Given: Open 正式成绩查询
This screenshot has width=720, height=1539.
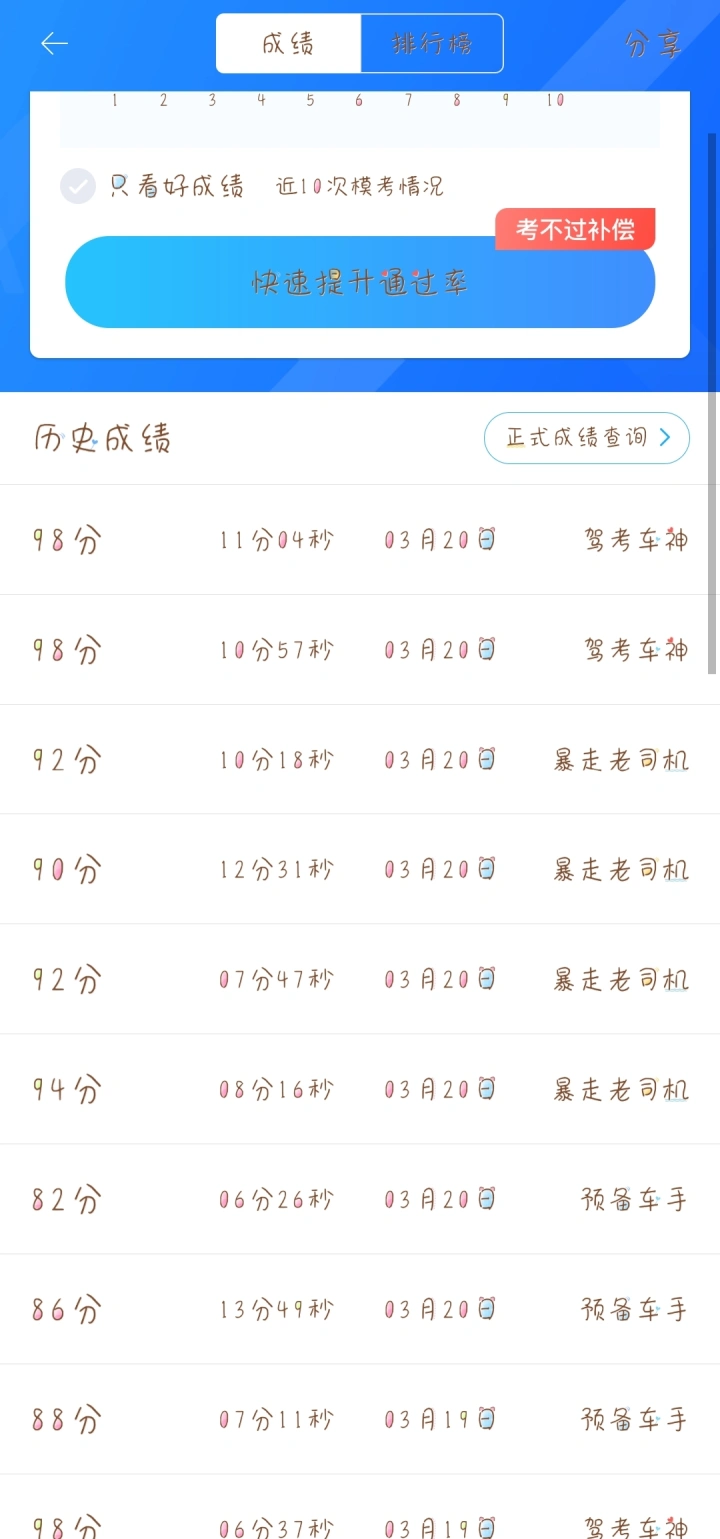Looking at the screenshot, I should pyautogui.click(x=587, y=438).
